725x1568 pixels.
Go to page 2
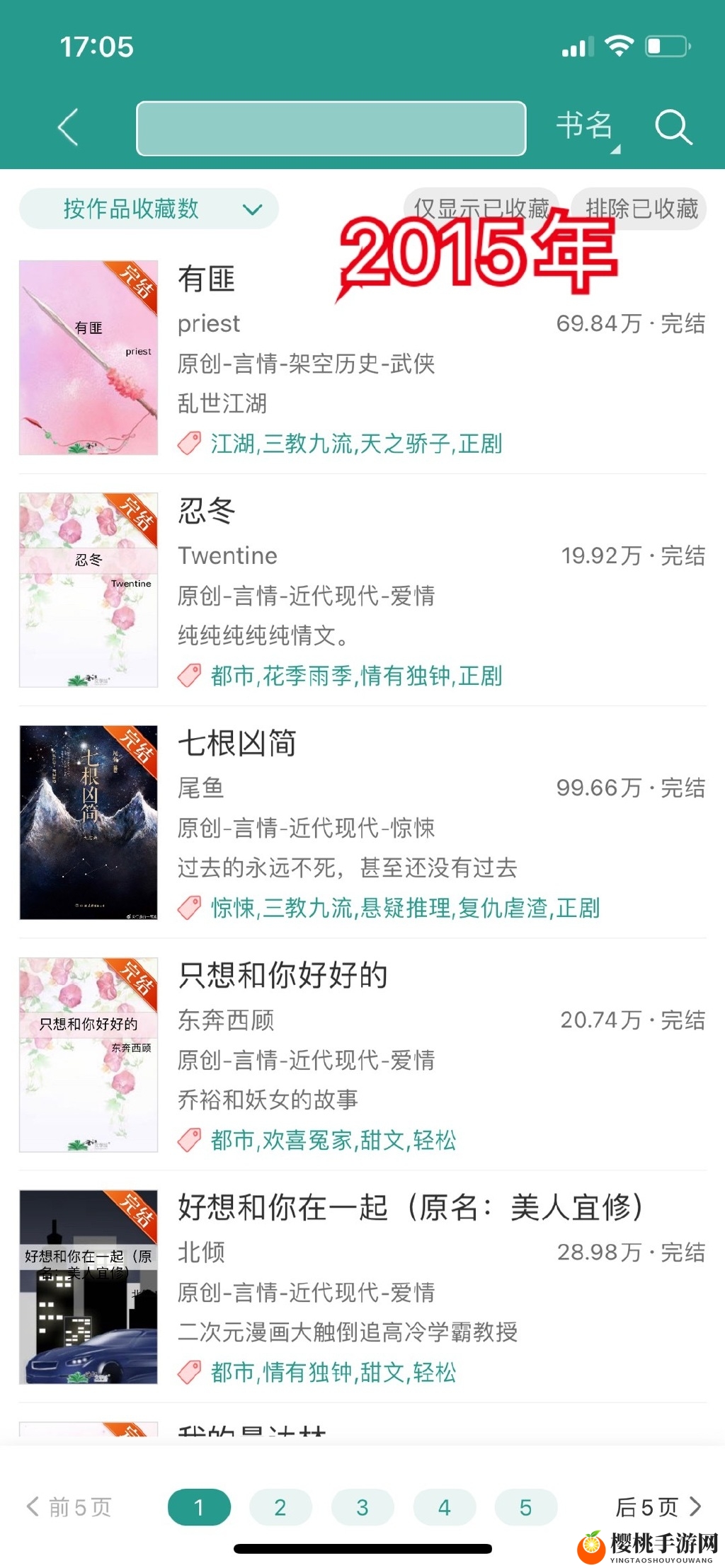280,1507
